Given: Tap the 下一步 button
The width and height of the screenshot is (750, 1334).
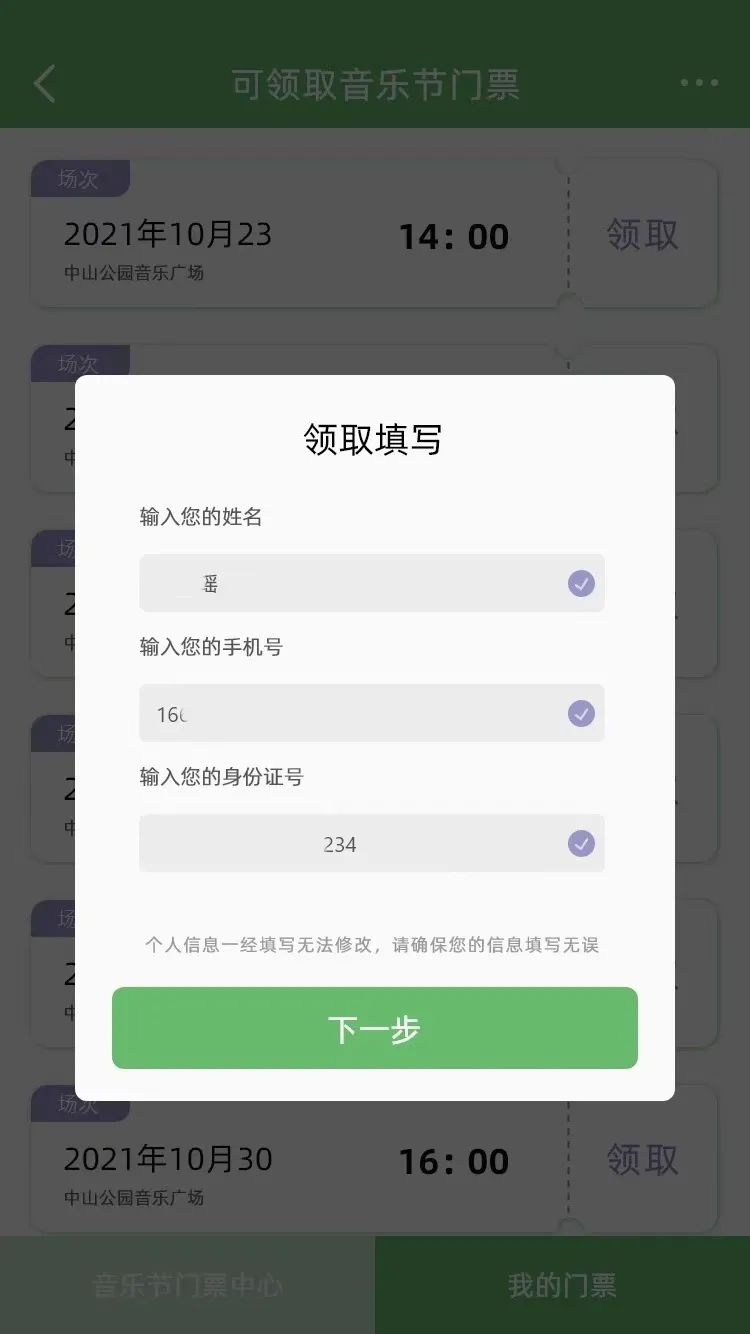Looking at the screenshot, I should click(x=374, y=1028).
